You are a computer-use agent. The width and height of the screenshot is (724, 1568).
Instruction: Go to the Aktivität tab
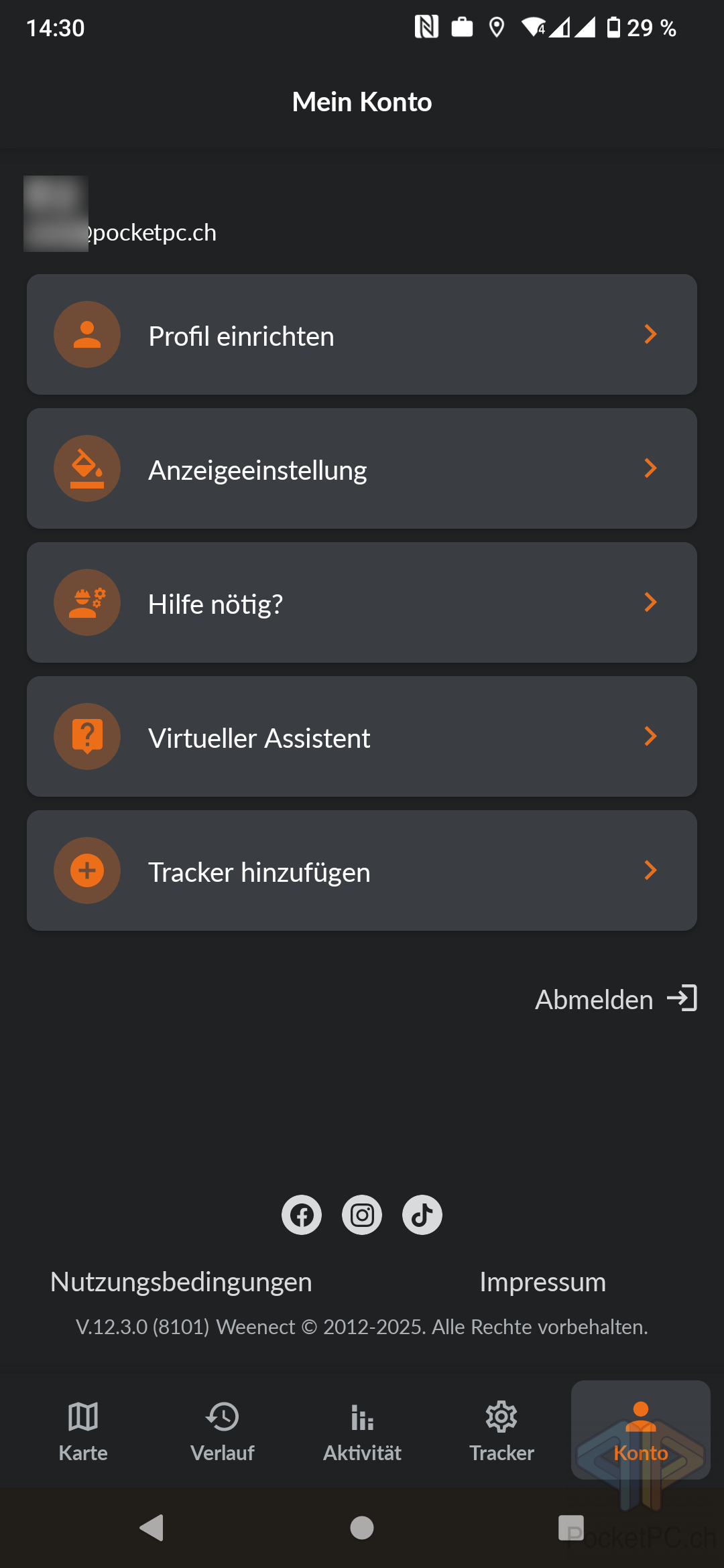[x=362, y=1431]
